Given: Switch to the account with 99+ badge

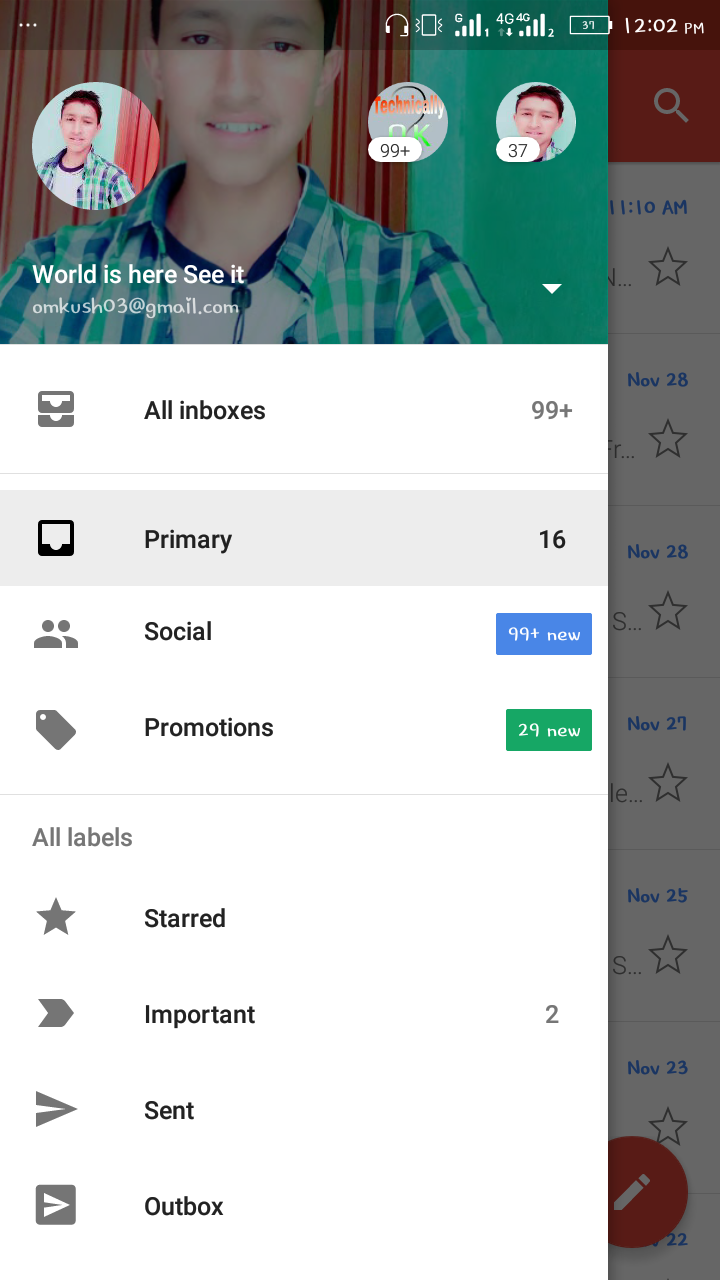Looking at the screenshot, I should coord(408,122).
